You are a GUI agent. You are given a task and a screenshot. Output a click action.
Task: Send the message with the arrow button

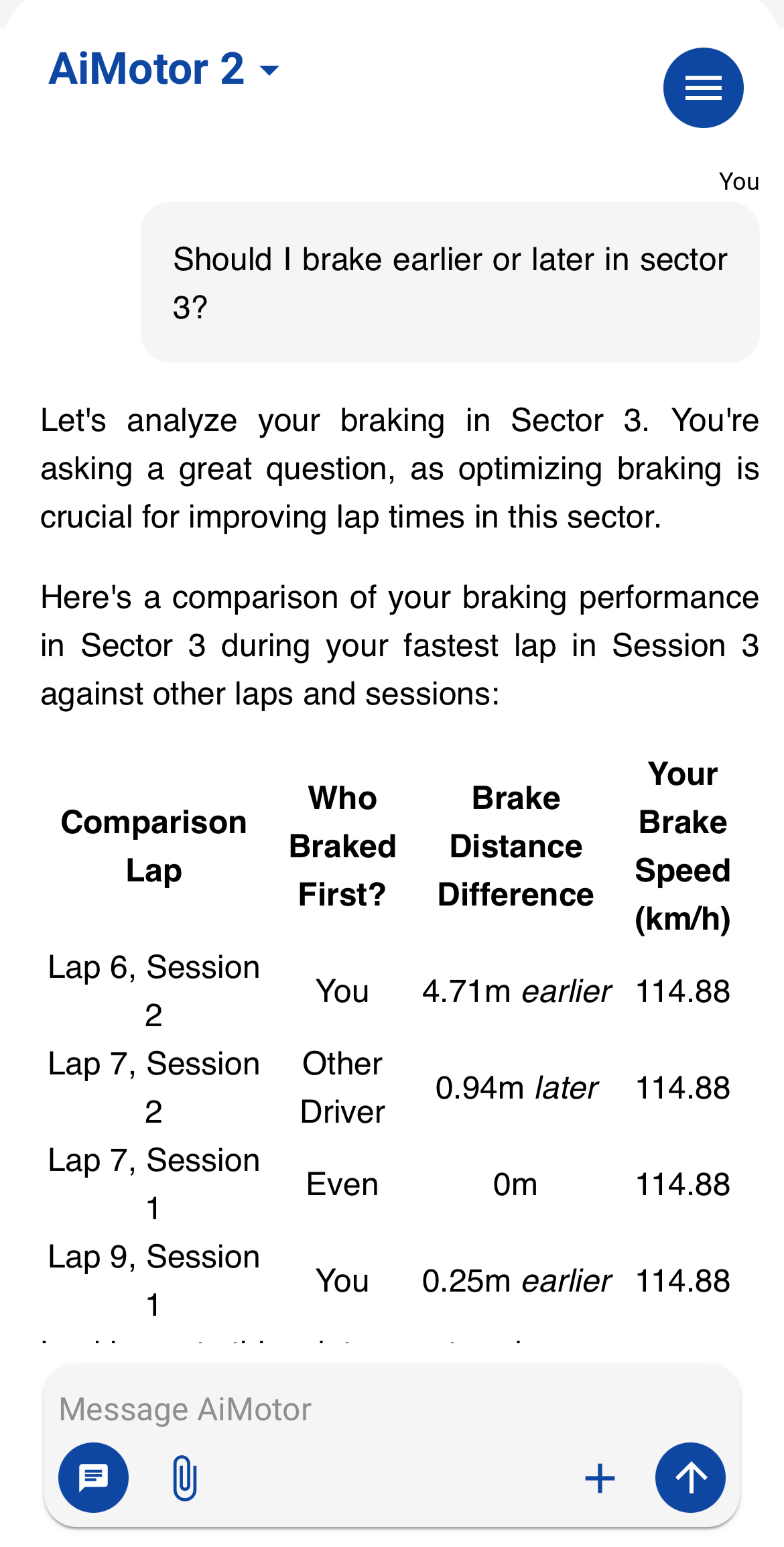[690, 1477]
